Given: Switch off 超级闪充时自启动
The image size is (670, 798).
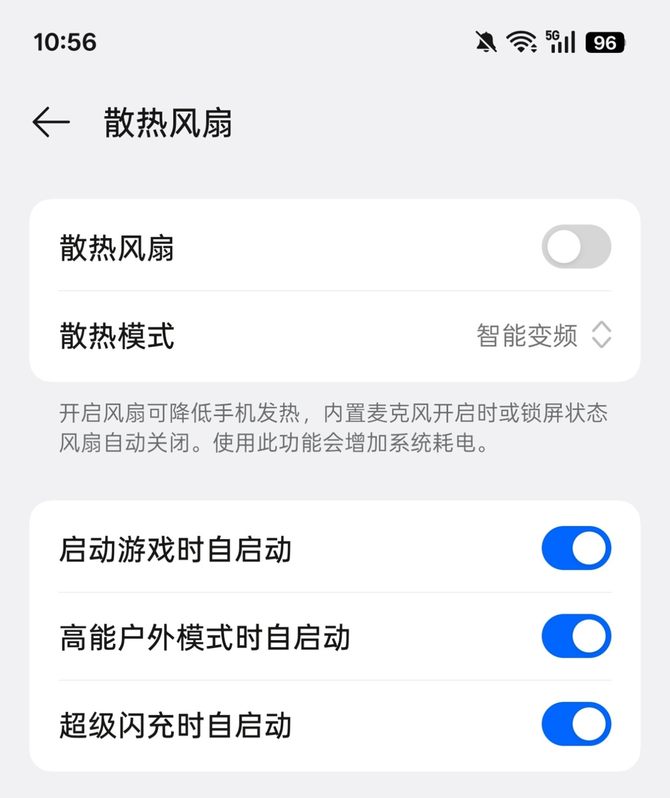Looking at the screenshot, I should click(576, 724).
